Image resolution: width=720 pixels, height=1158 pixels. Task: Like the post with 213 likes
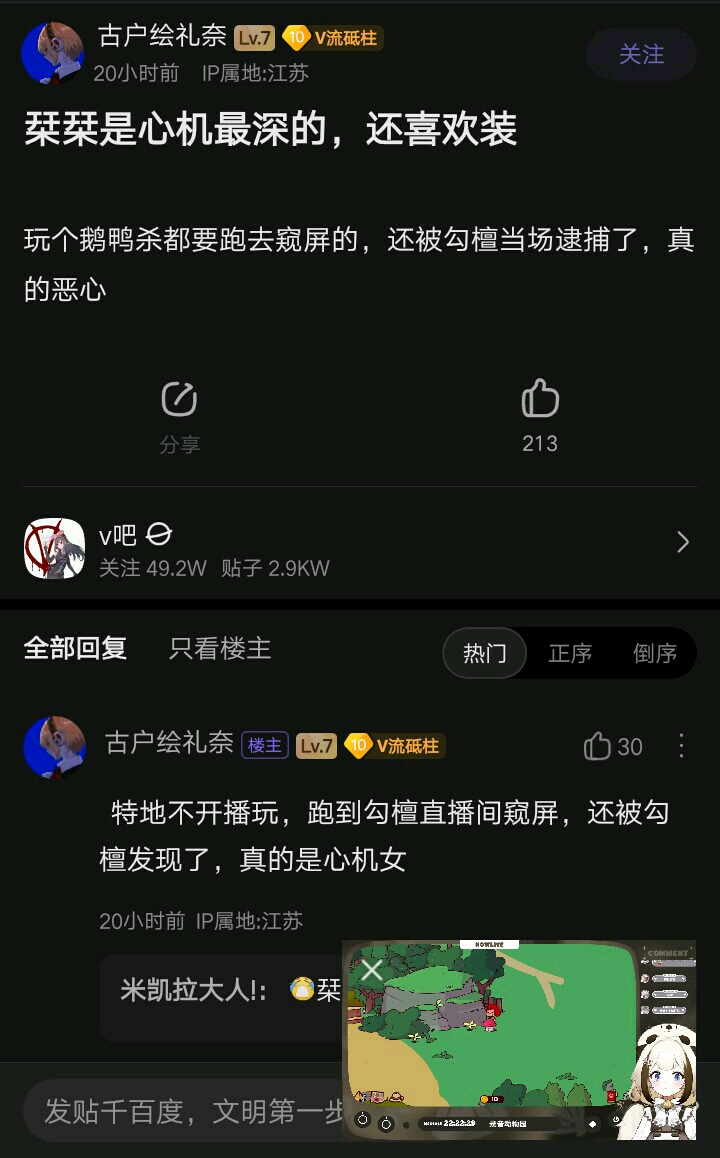[x=540, y=415]
